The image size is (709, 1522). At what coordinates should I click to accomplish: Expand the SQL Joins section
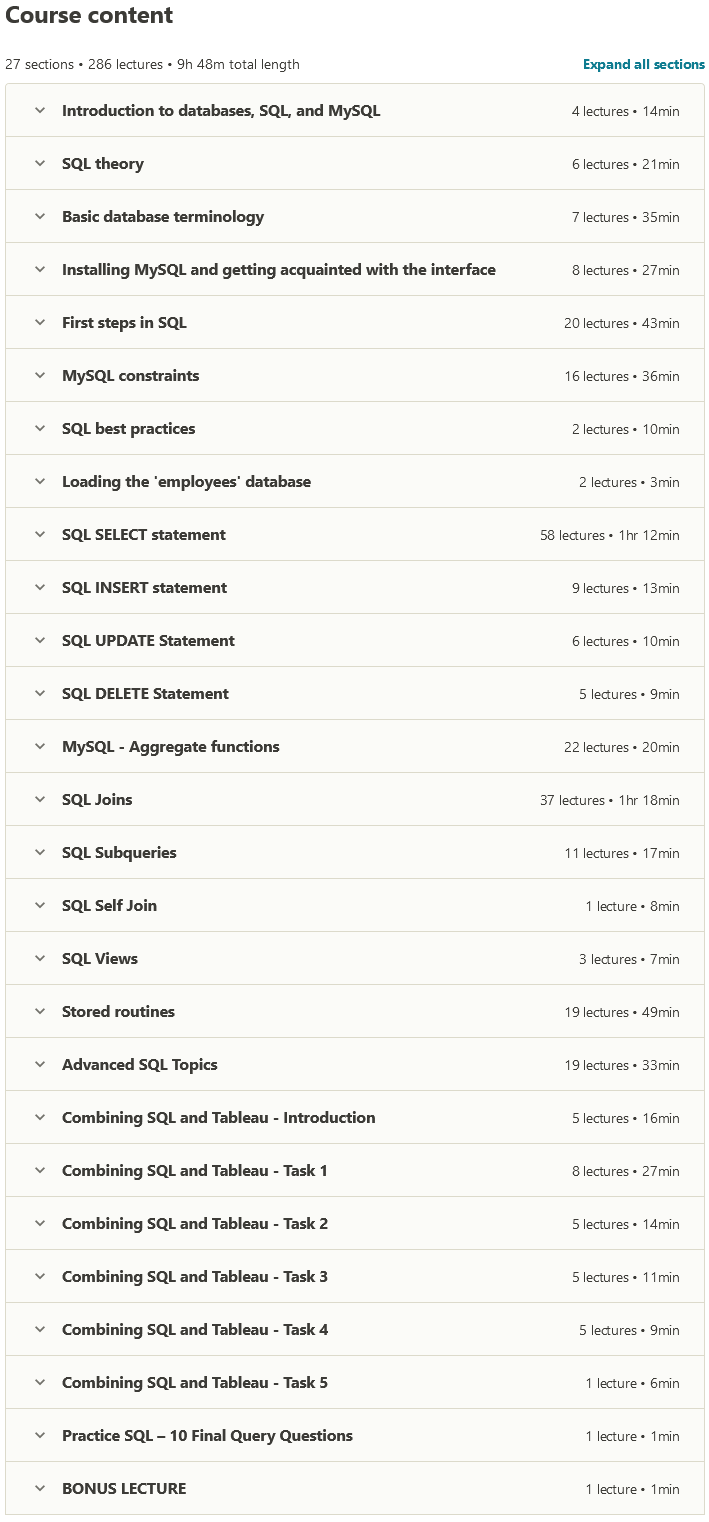(97, 800)
